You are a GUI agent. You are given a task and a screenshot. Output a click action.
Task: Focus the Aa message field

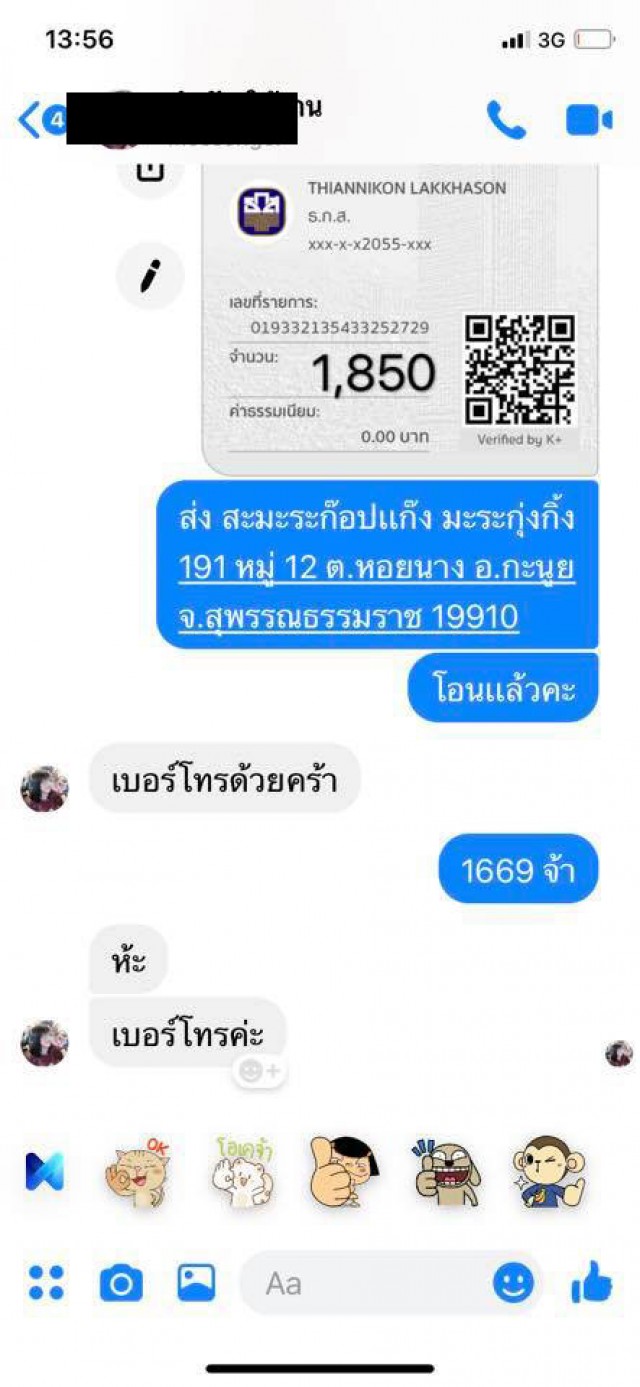click(370, 1283)
